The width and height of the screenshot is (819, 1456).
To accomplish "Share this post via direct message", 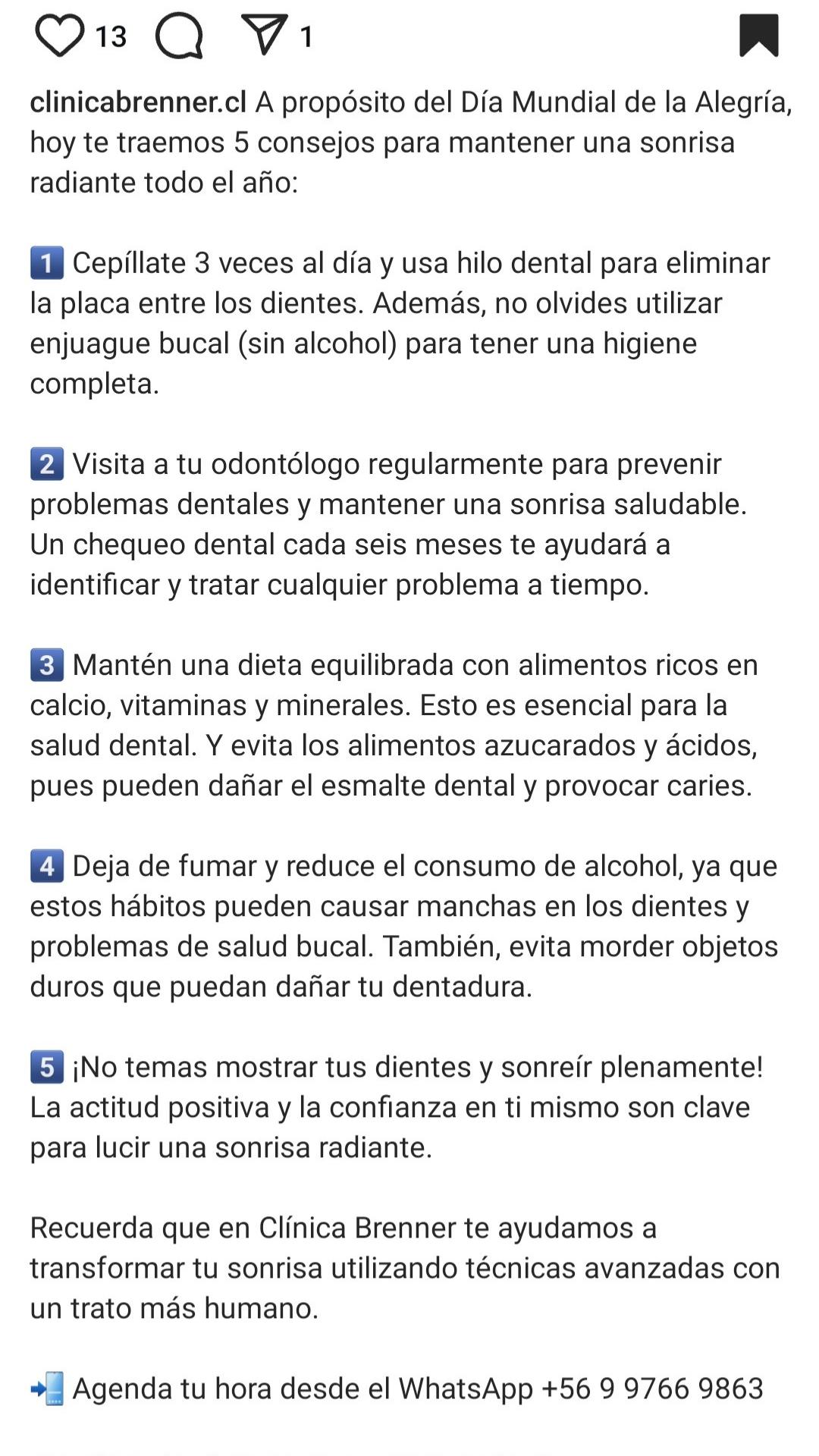I will [264, 35].
